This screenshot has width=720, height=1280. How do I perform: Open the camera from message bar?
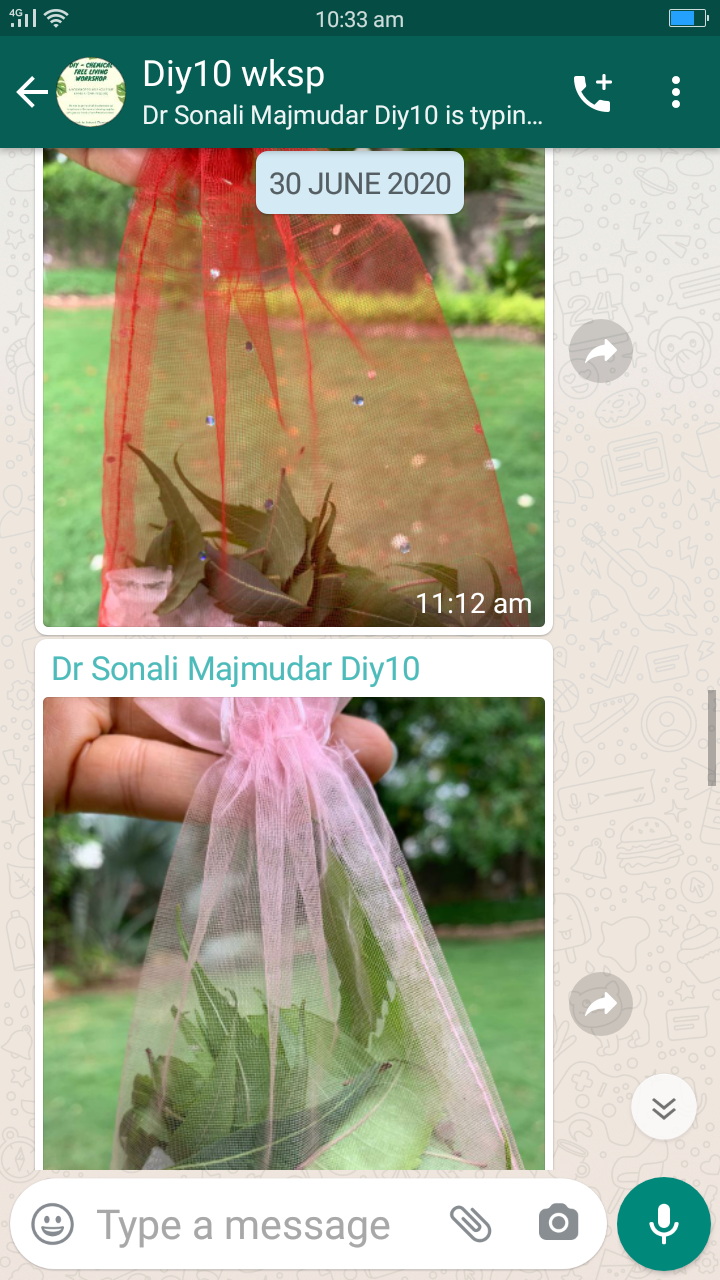(558, 1223)
